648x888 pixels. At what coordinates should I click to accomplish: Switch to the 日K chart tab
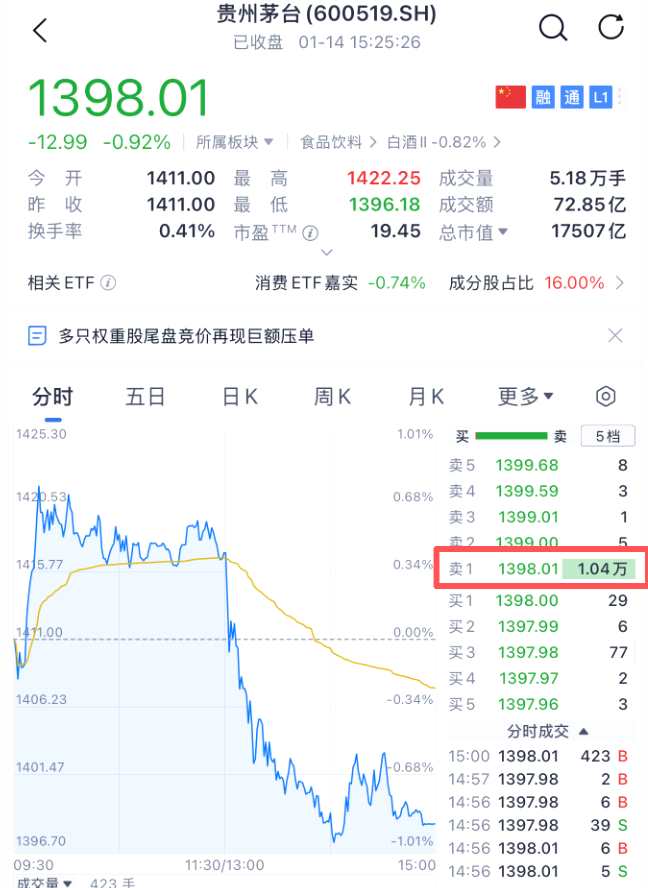click(239, 397)
